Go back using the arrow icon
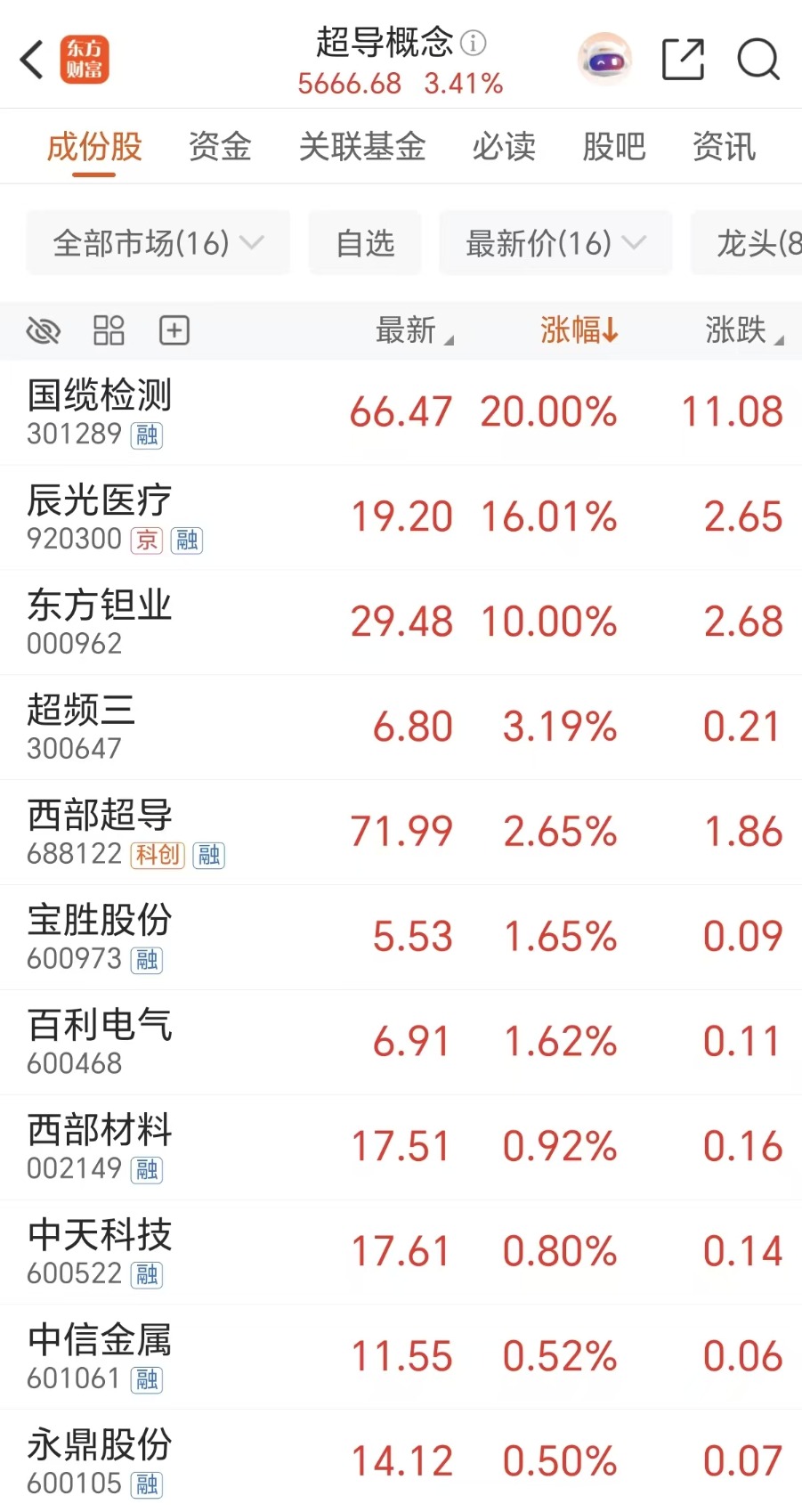The image size is (802, 1512). (32, 61)
